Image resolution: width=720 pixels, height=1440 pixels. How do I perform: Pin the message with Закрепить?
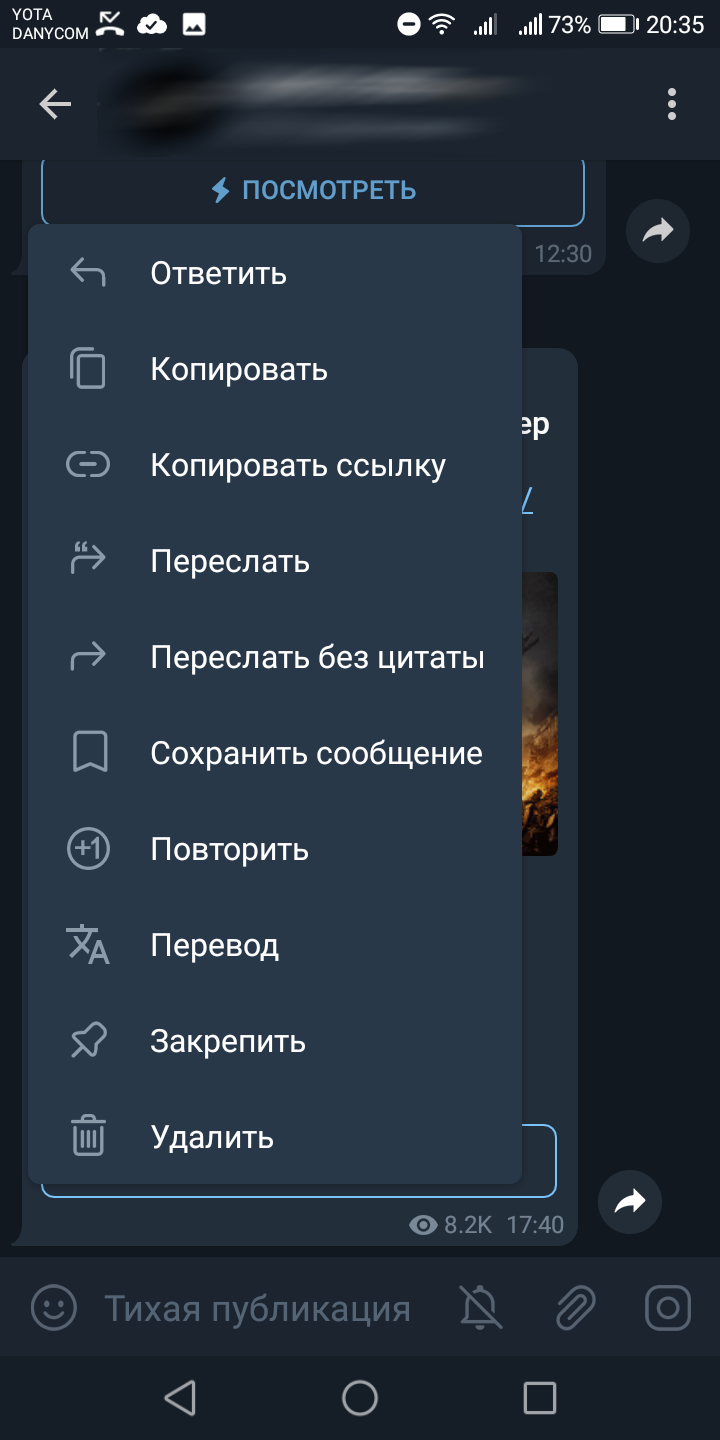click(x=275, y=1041)
